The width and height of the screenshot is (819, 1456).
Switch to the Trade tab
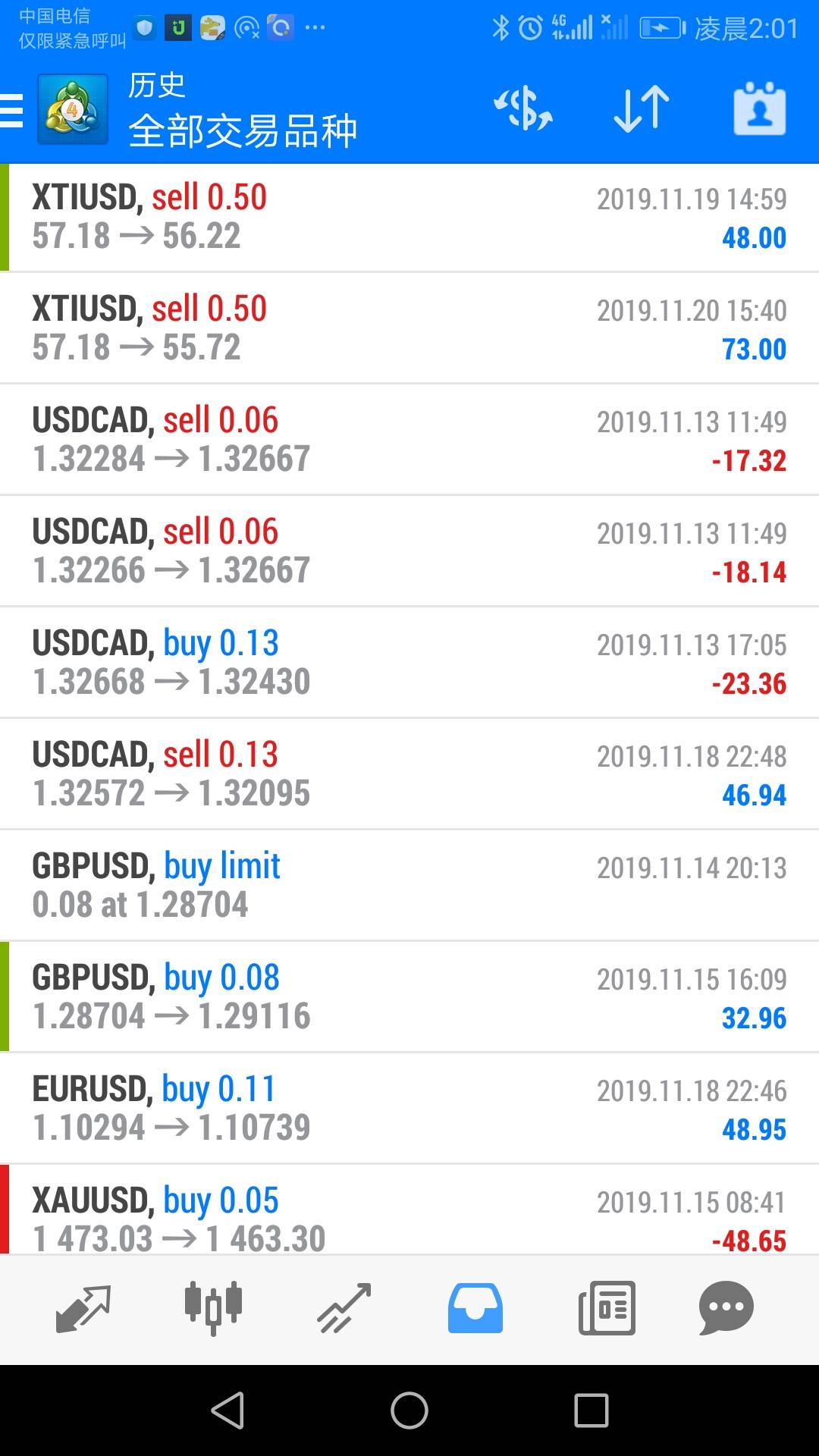[344, 1308]
